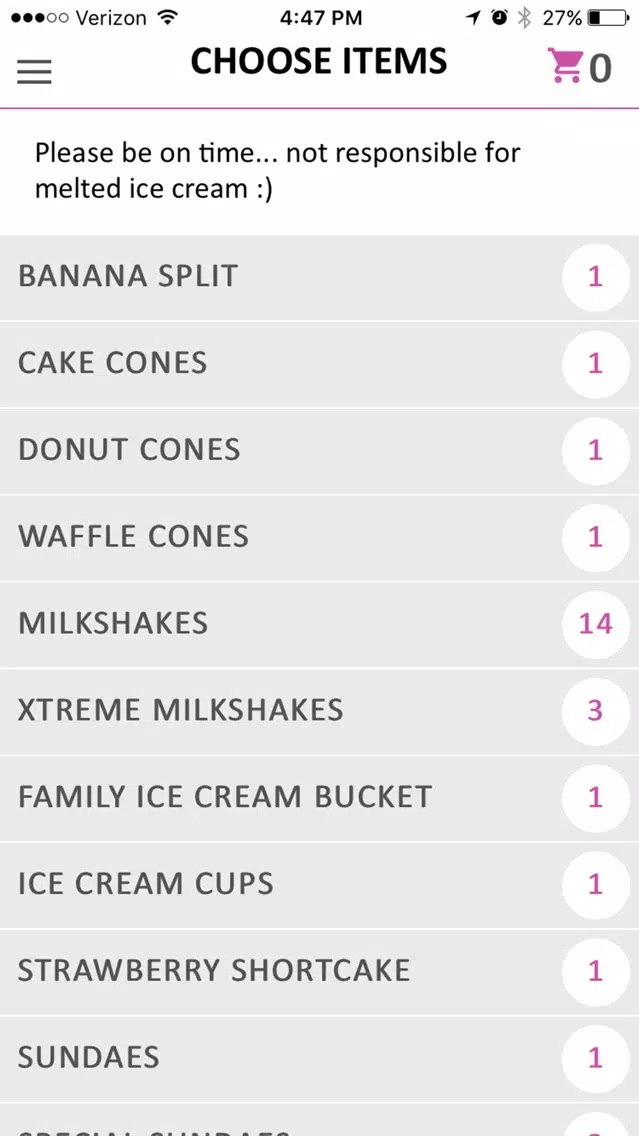Select Family Ice Cream Bucket

(320, 799)
